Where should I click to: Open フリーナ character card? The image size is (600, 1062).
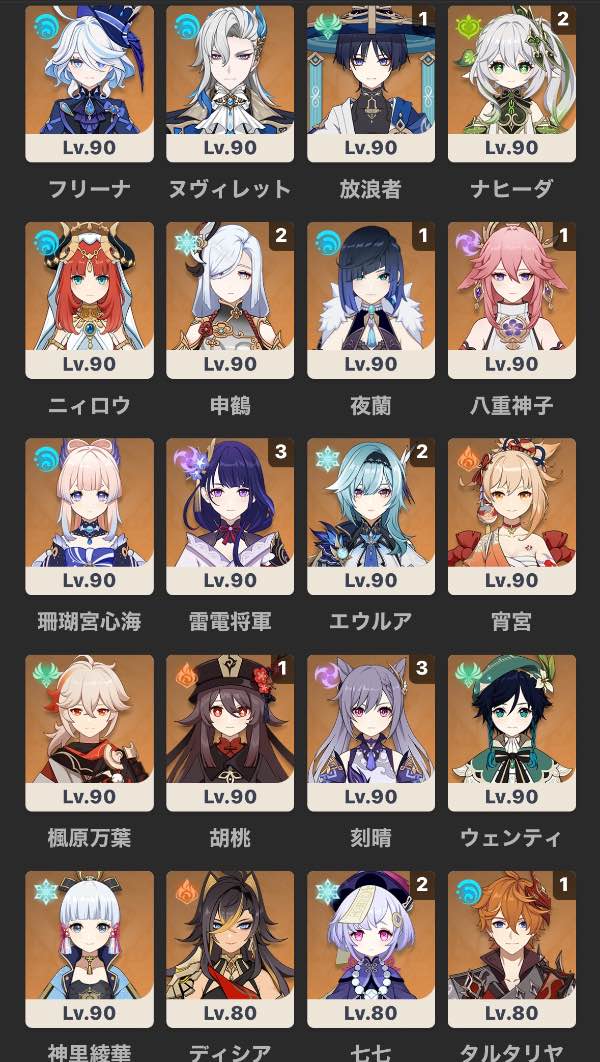tap(89, 84)
